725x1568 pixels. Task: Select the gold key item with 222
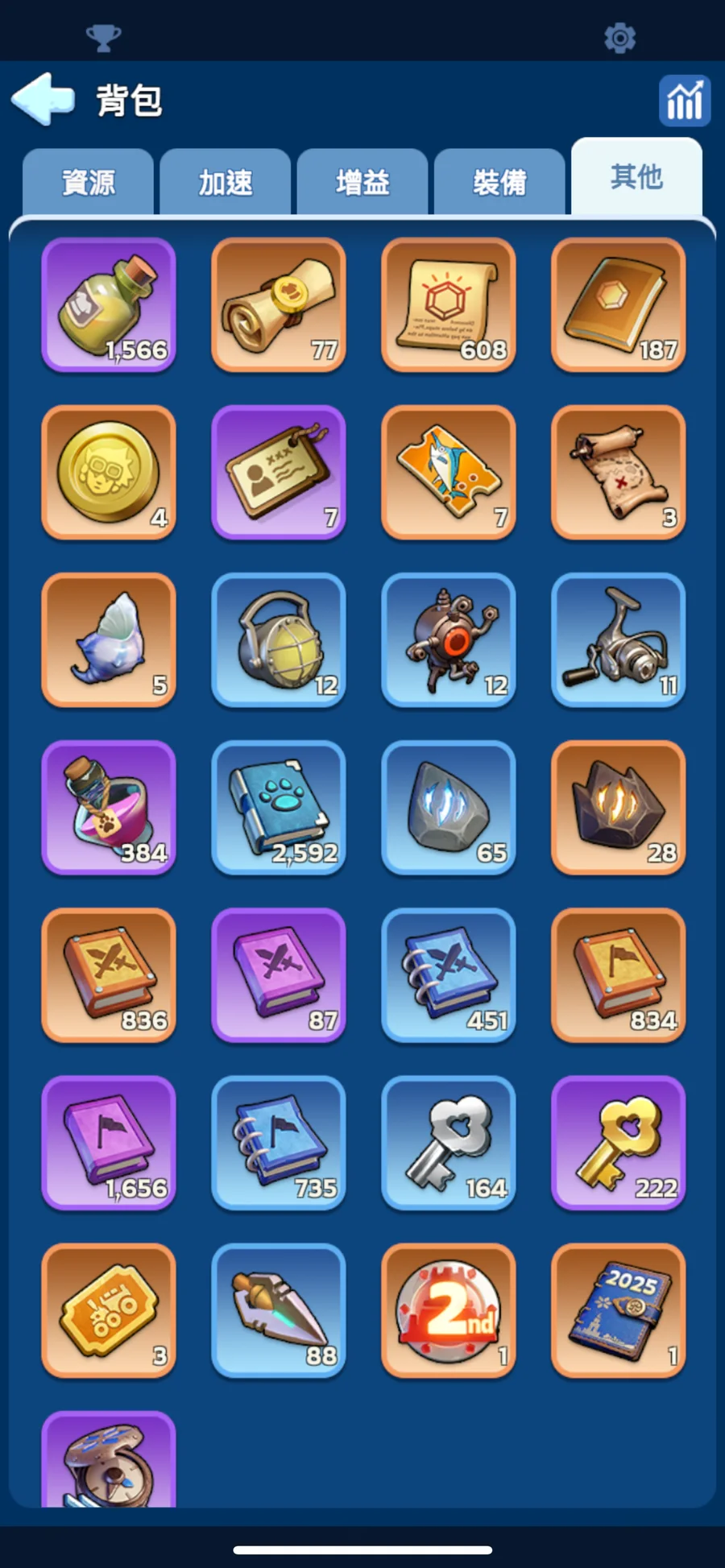click(619, 1142)
